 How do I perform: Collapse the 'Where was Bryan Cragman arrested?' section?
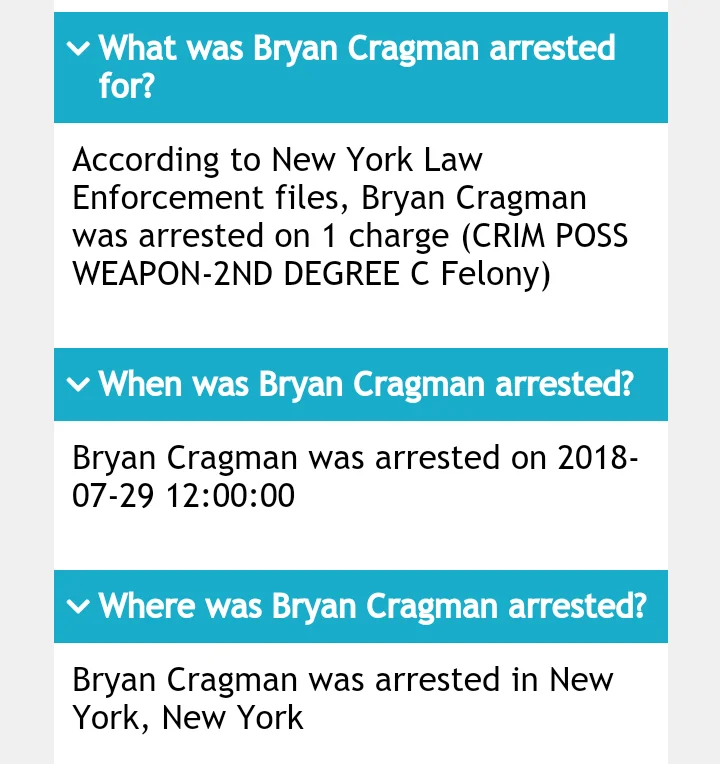pyautogui.click(x=360, y=607)
